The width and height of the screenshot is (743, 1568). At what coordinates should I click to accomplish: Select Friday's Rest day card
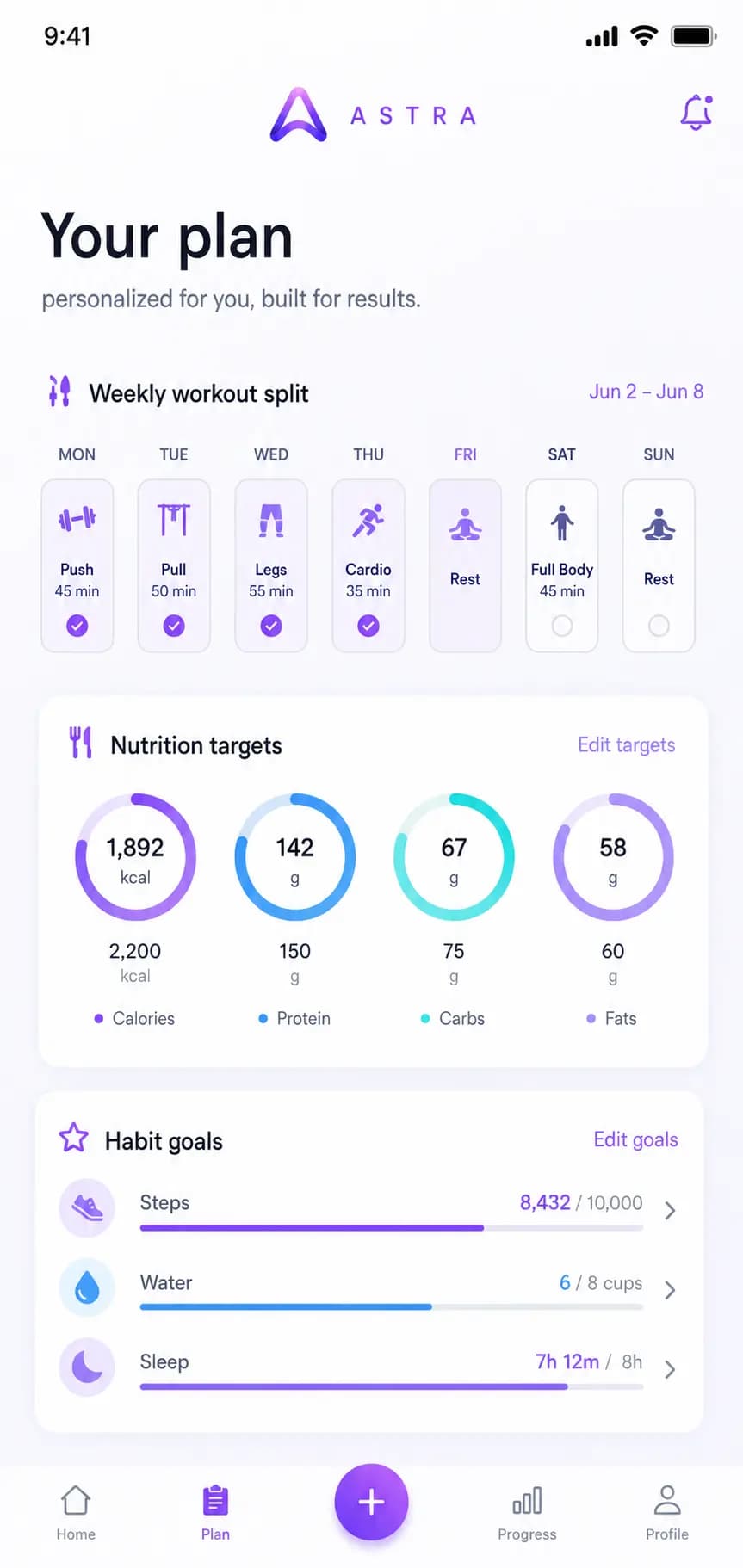(x=465, y=565)
